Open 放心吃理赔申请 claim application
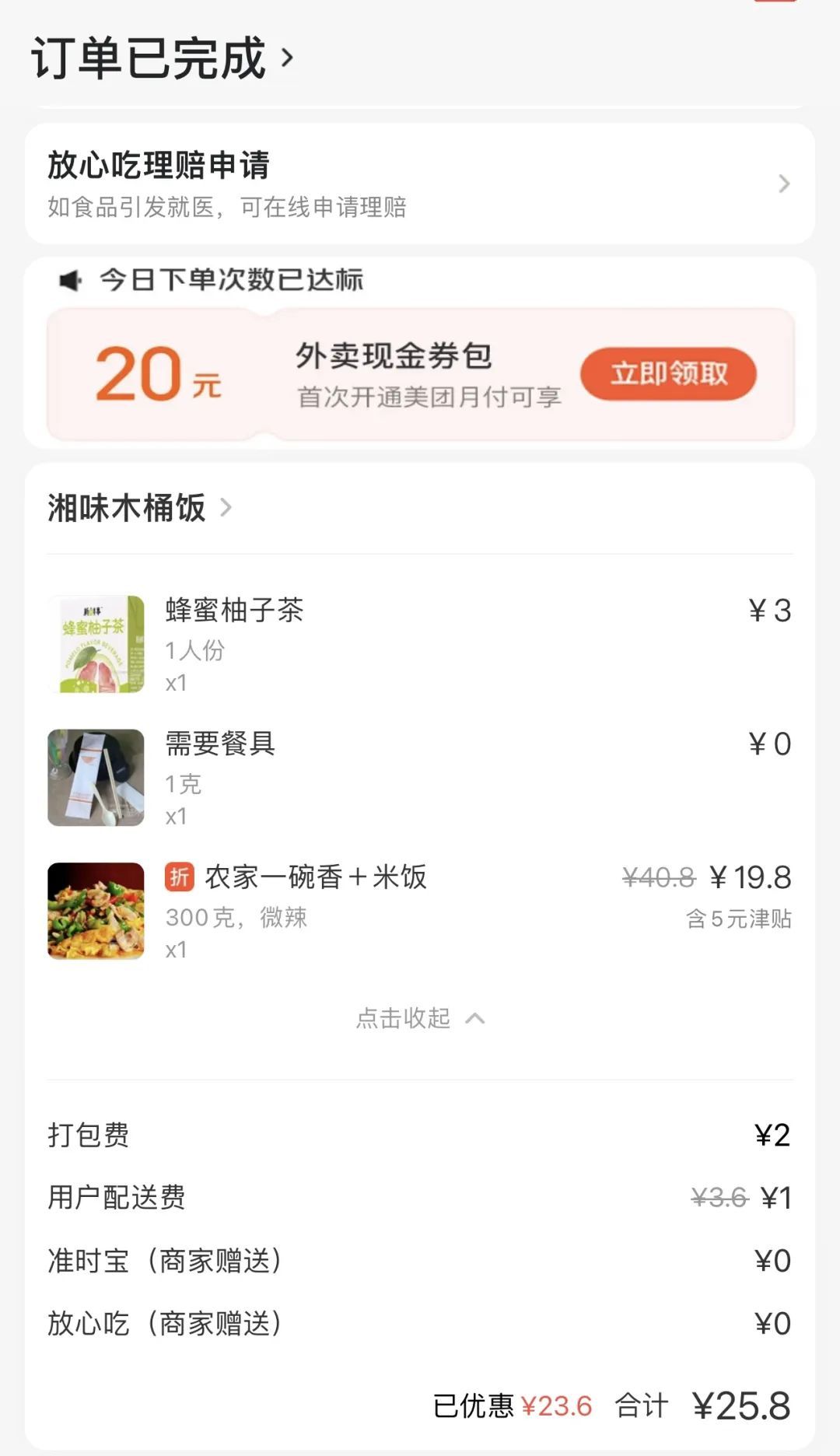 coord(420,184)
